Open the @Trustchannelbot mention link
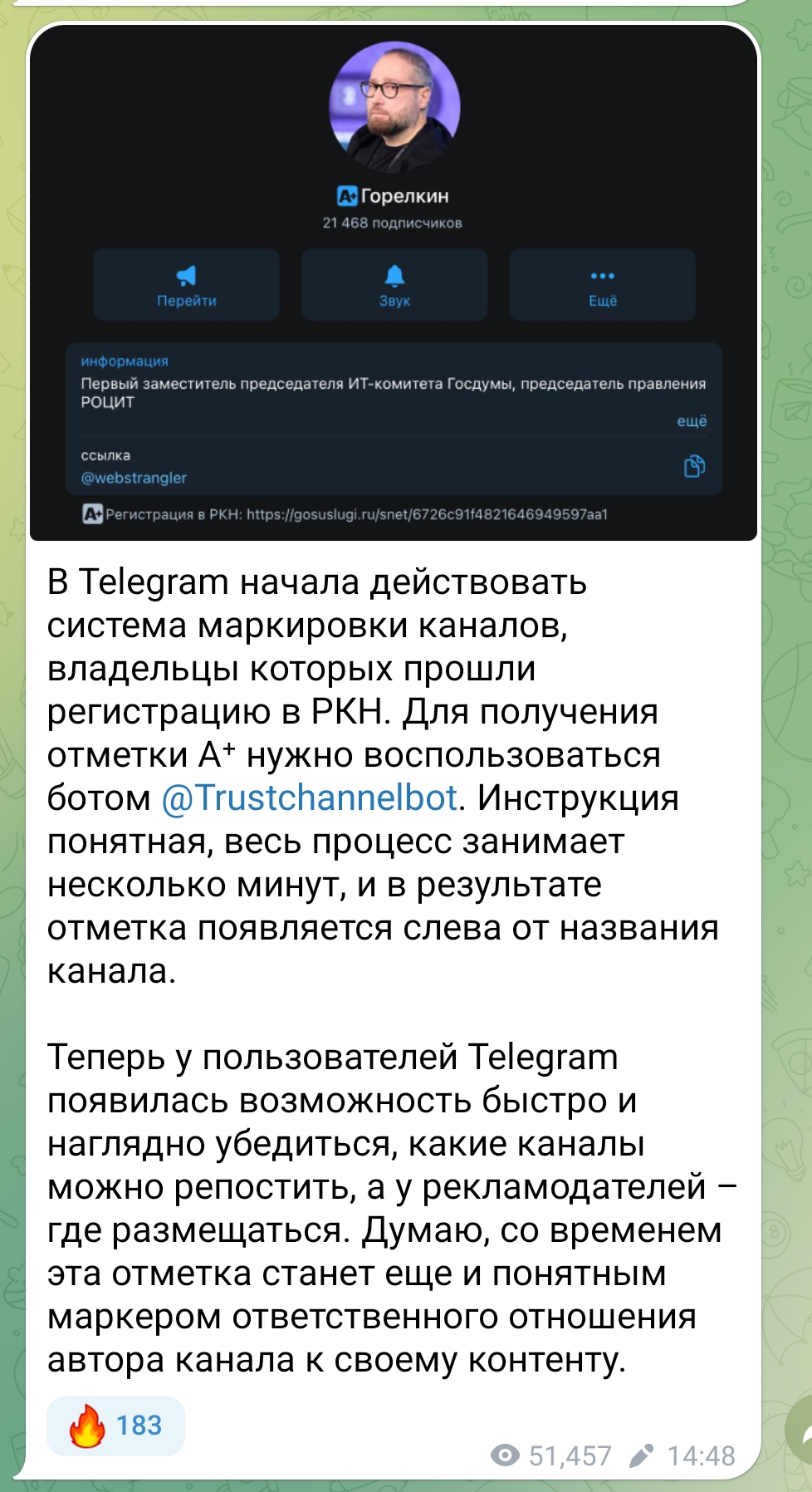This screenshot has width=812, height=1492. 309,798
